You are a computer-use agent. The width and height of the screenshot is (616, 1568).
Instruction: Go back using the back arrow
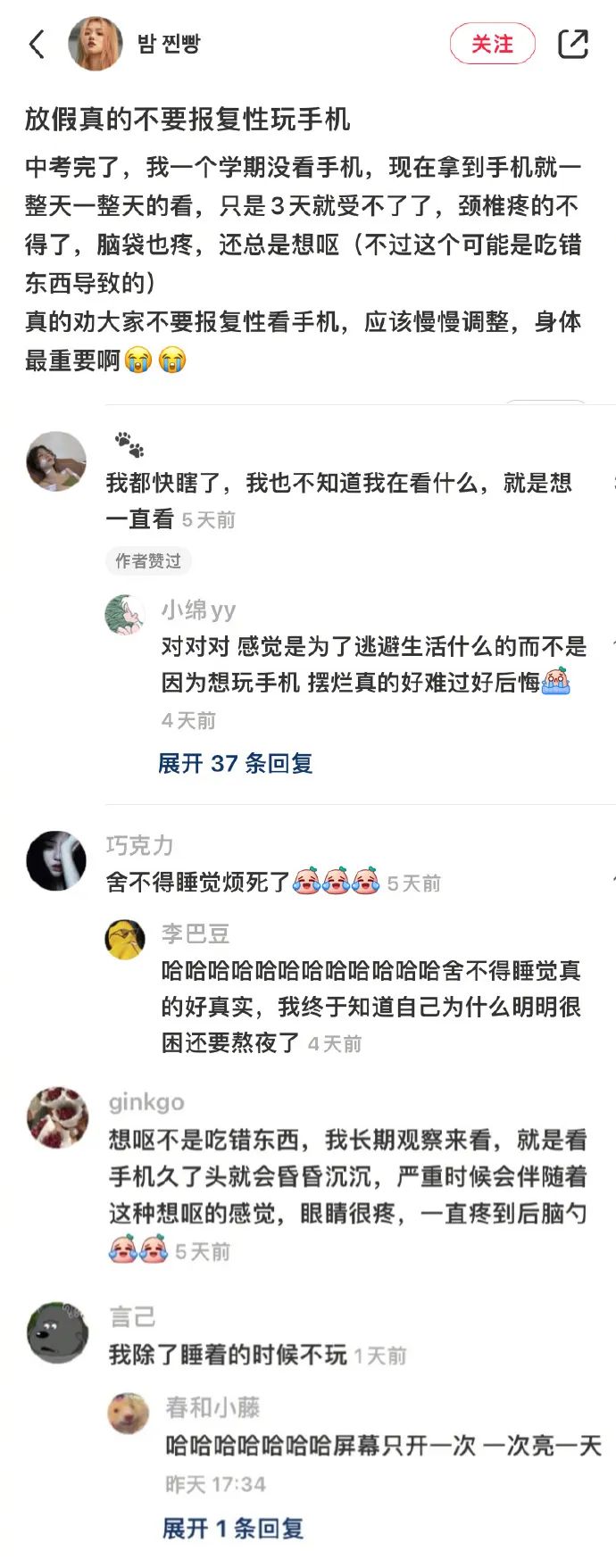(37, 44)
